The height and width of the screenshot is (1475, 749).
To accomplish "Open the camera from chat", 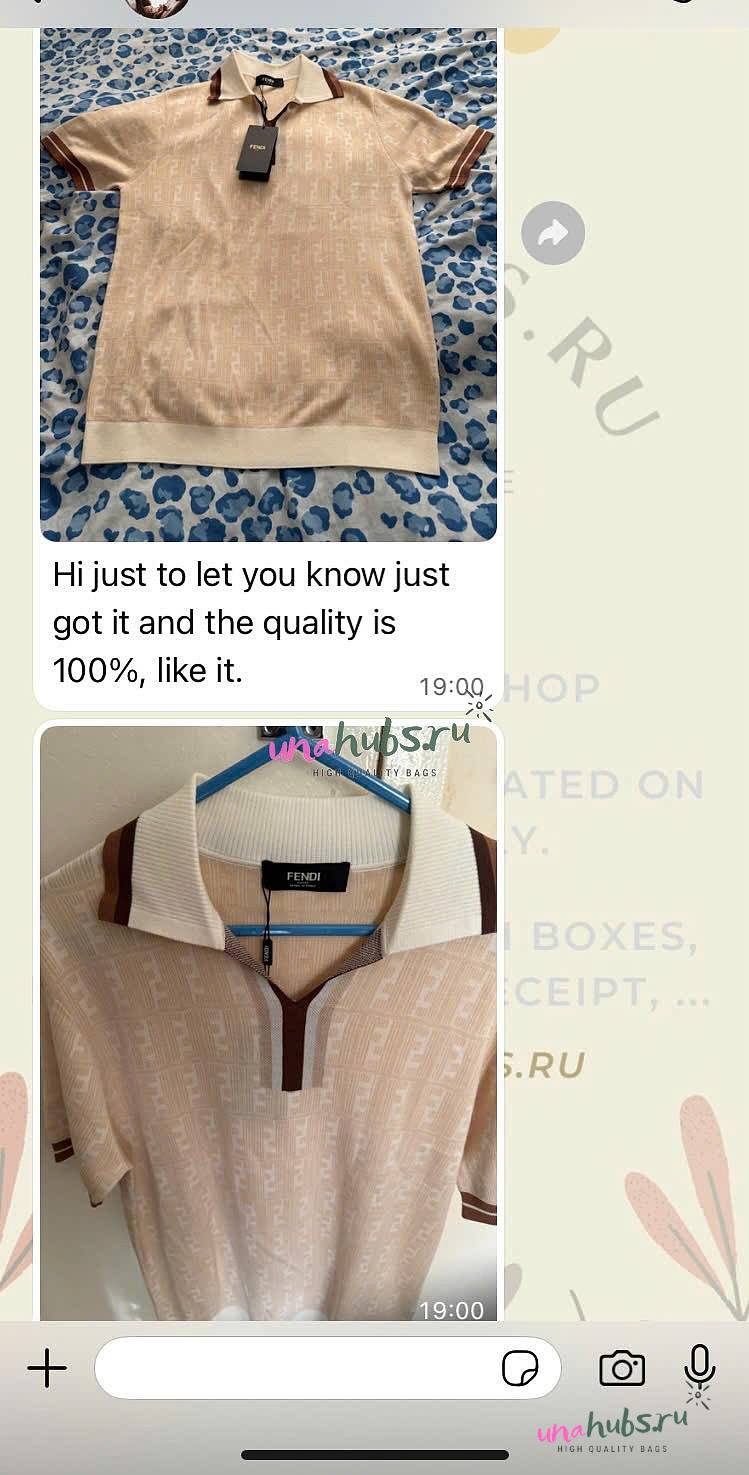I will pos(621,1368).
